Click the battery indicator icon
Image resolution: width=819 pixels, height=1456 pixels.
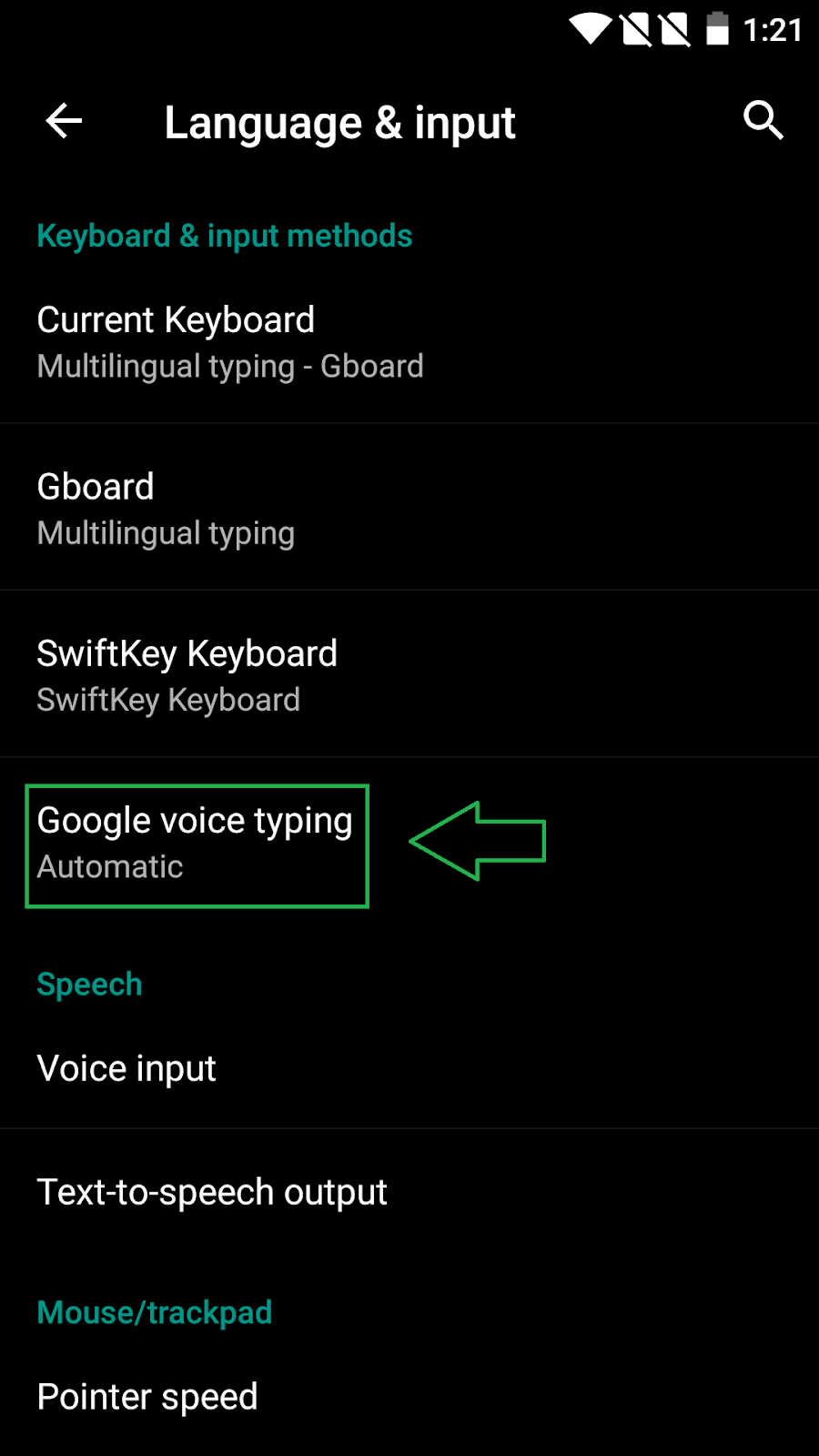(718, 28)
